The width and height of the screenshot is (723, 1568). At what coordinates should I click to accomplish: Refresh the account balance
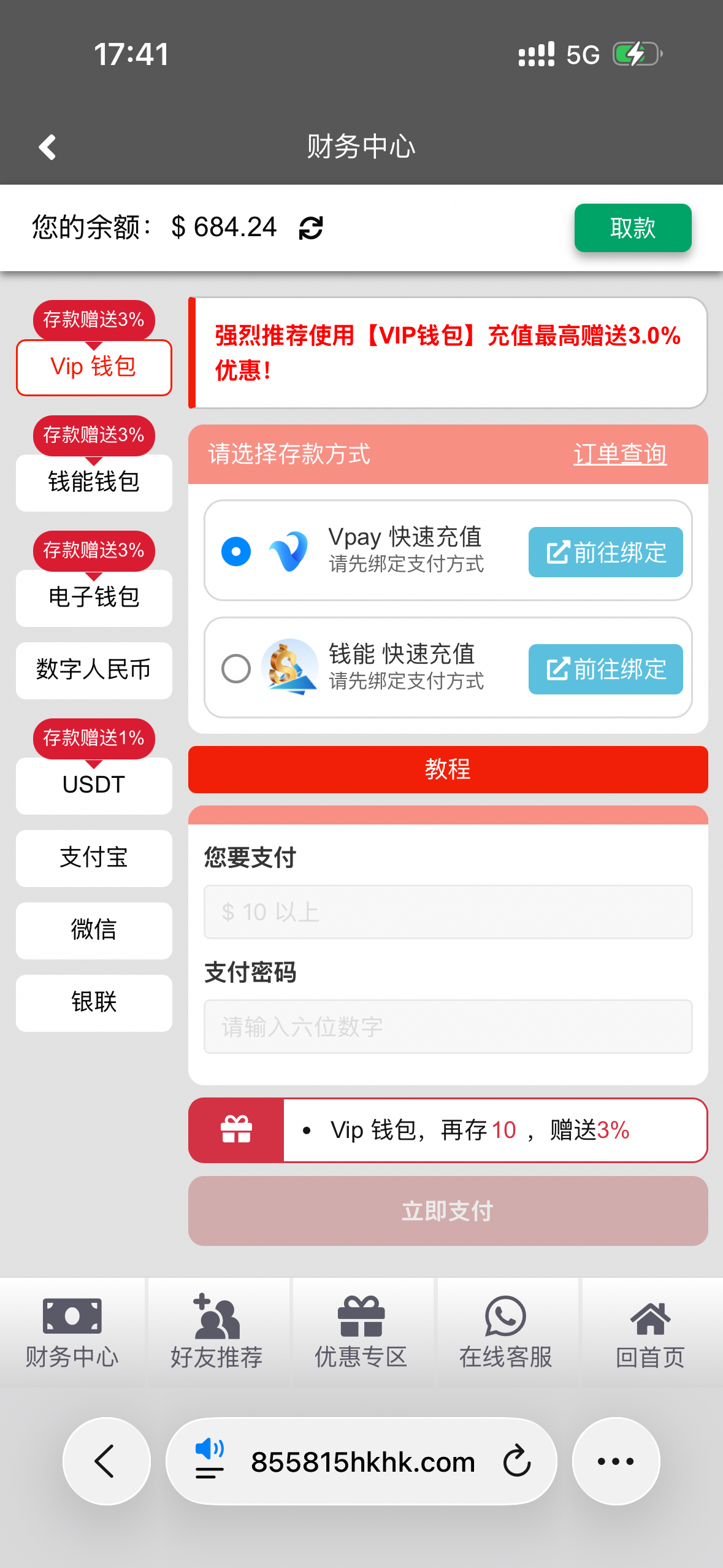click(x=310, y=228)
